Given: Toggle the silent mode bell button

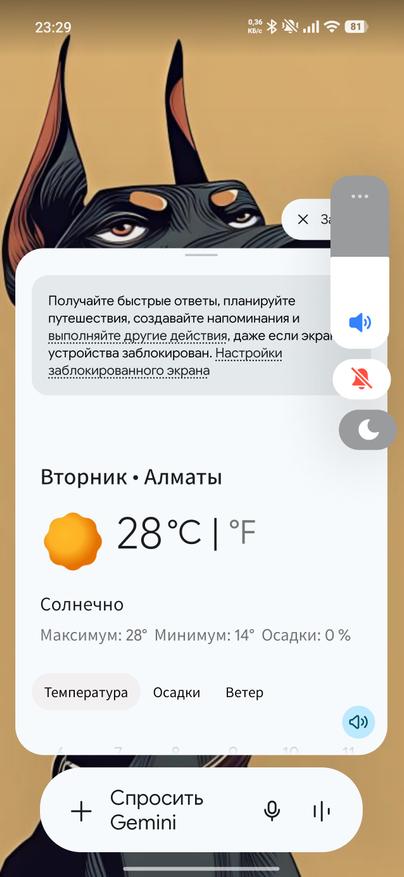Looking at the screenshot, I should pos(360,380).
